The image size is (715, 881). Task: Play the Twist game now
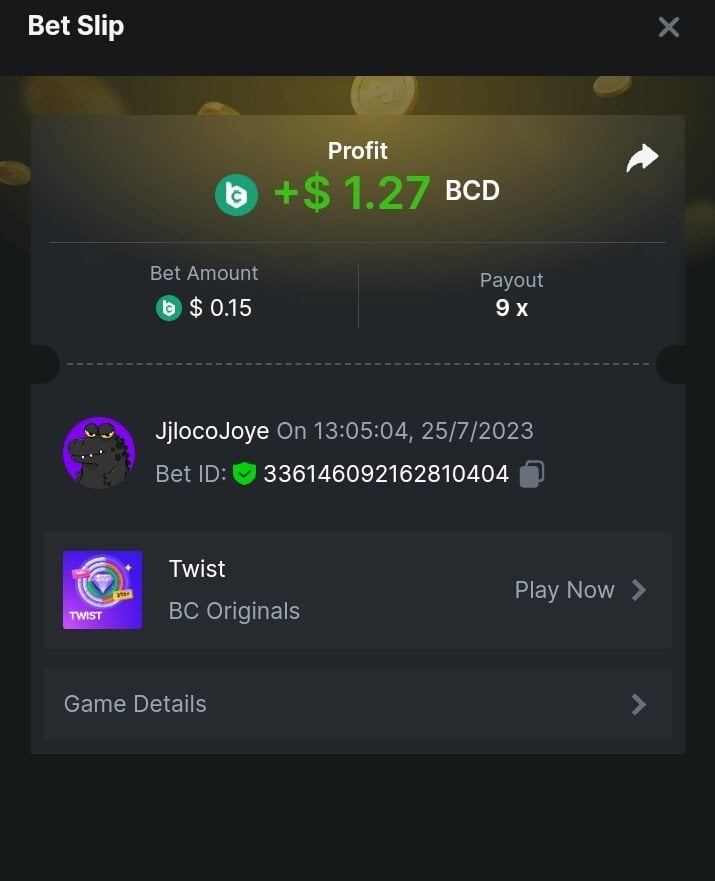(x=580, y=590)
